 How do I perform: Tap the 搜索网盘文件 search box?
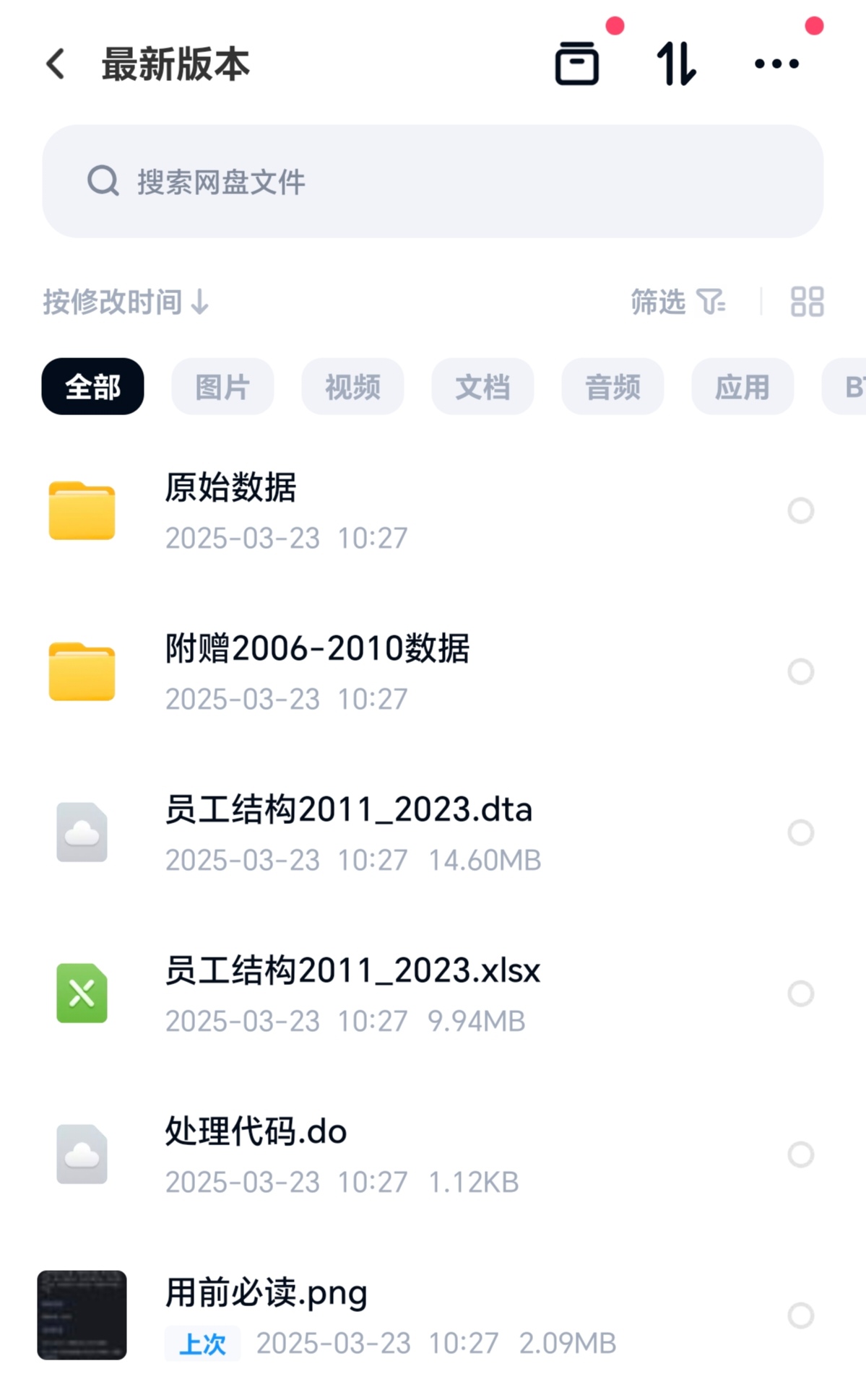pos(432,181)
